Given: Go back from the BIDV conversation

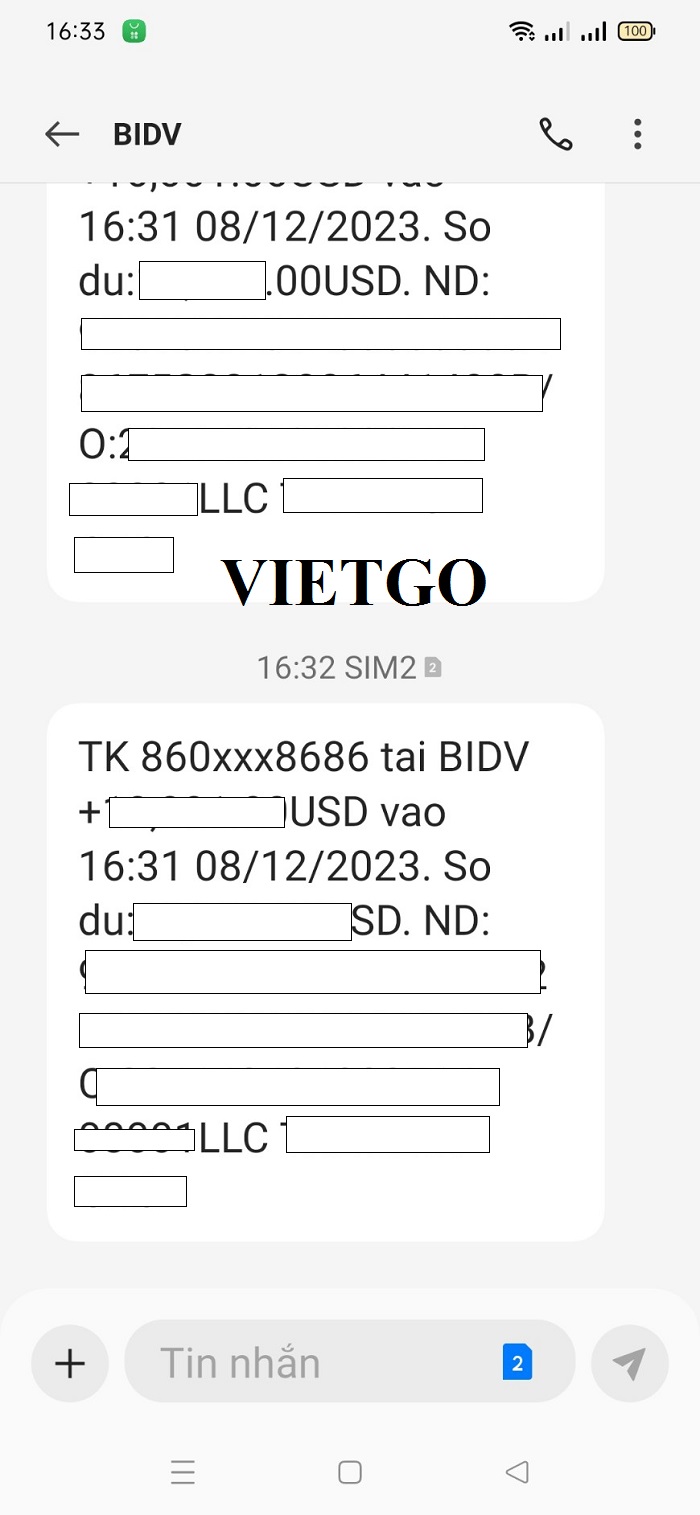Looking at the screenshot, I should (62, 134).
